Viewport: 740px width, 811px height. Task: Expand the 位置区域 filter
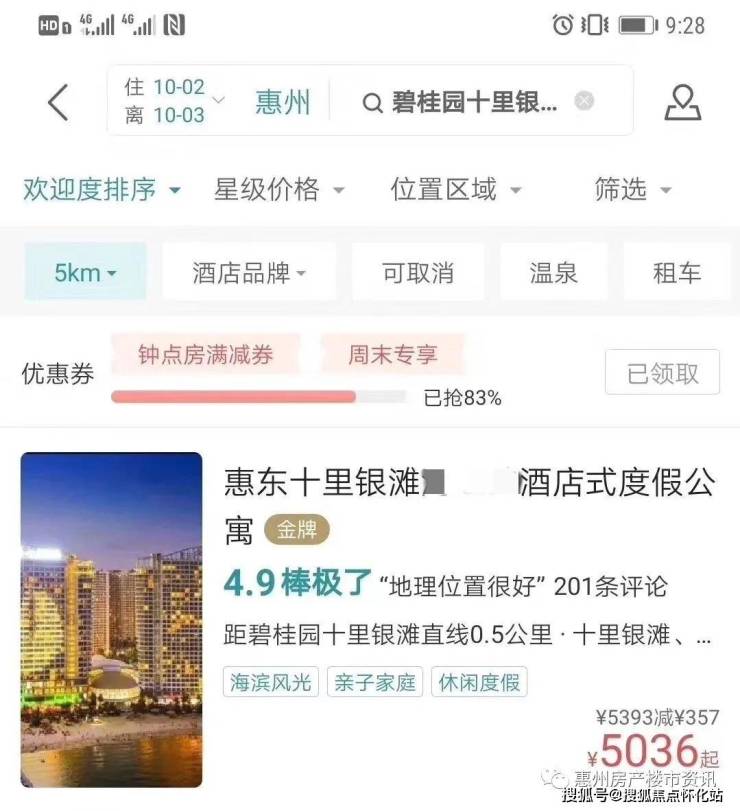pyautogui.click(x=455, y=189)
